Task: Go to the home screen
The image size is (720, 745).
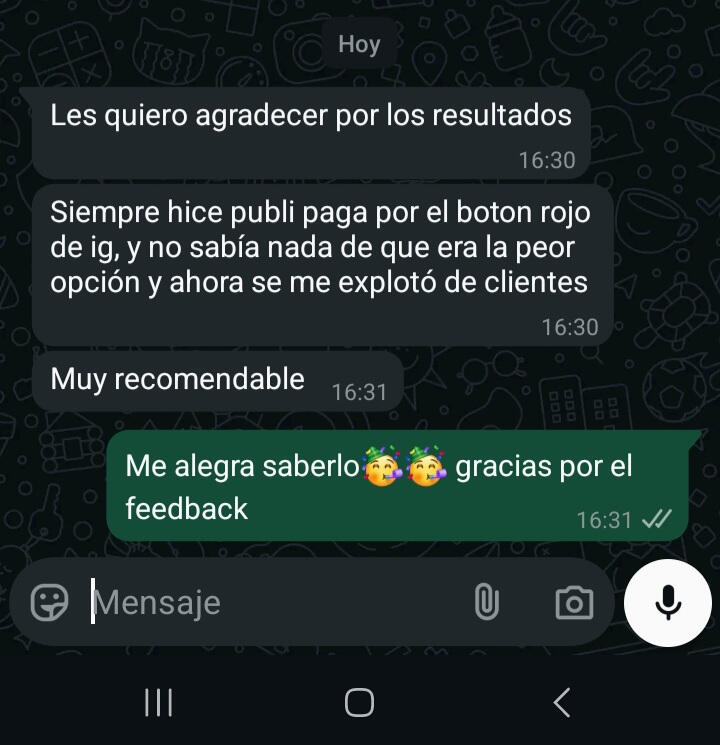Action: [359, 702]
